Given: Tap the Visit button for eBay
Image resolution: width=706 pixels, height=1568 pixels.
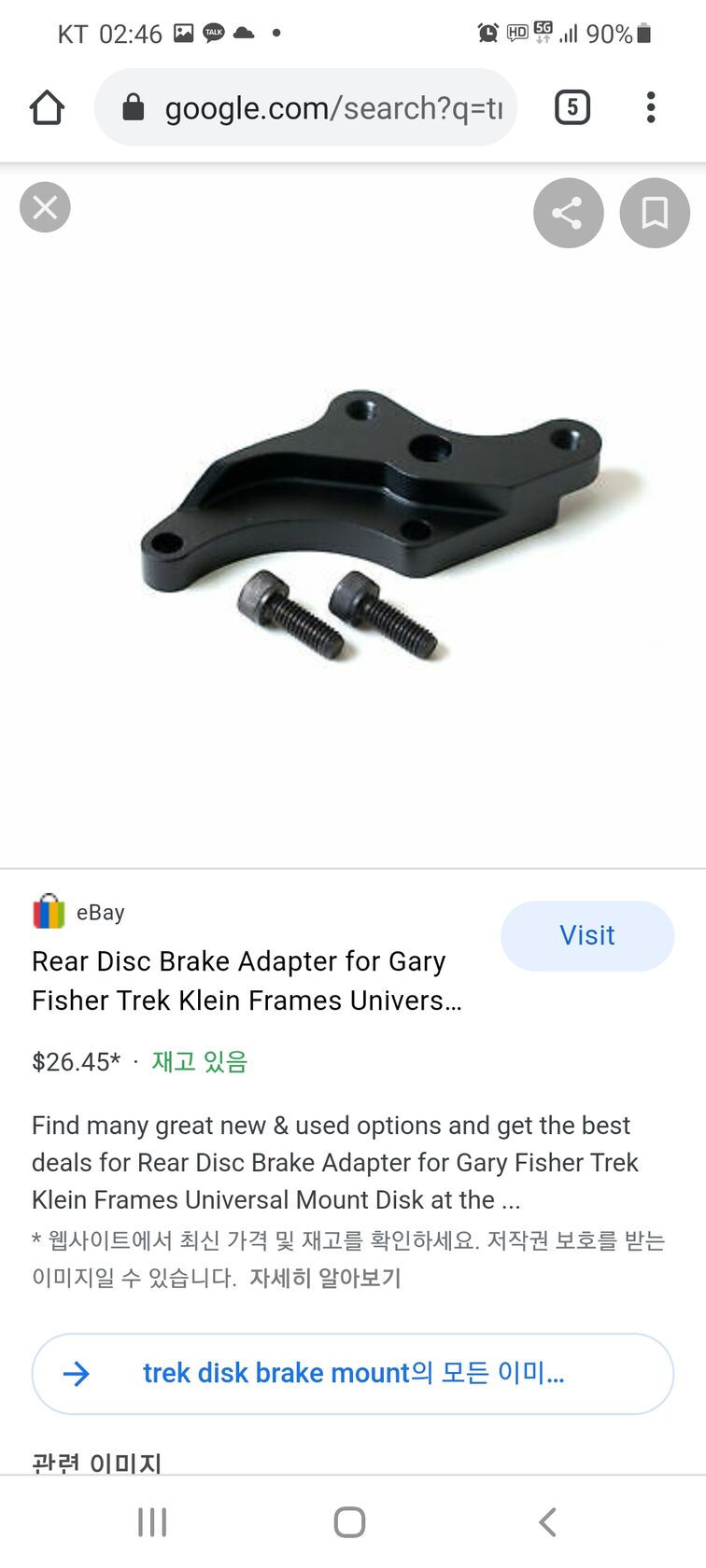Looking at the screenshot, I should point(586,935).
